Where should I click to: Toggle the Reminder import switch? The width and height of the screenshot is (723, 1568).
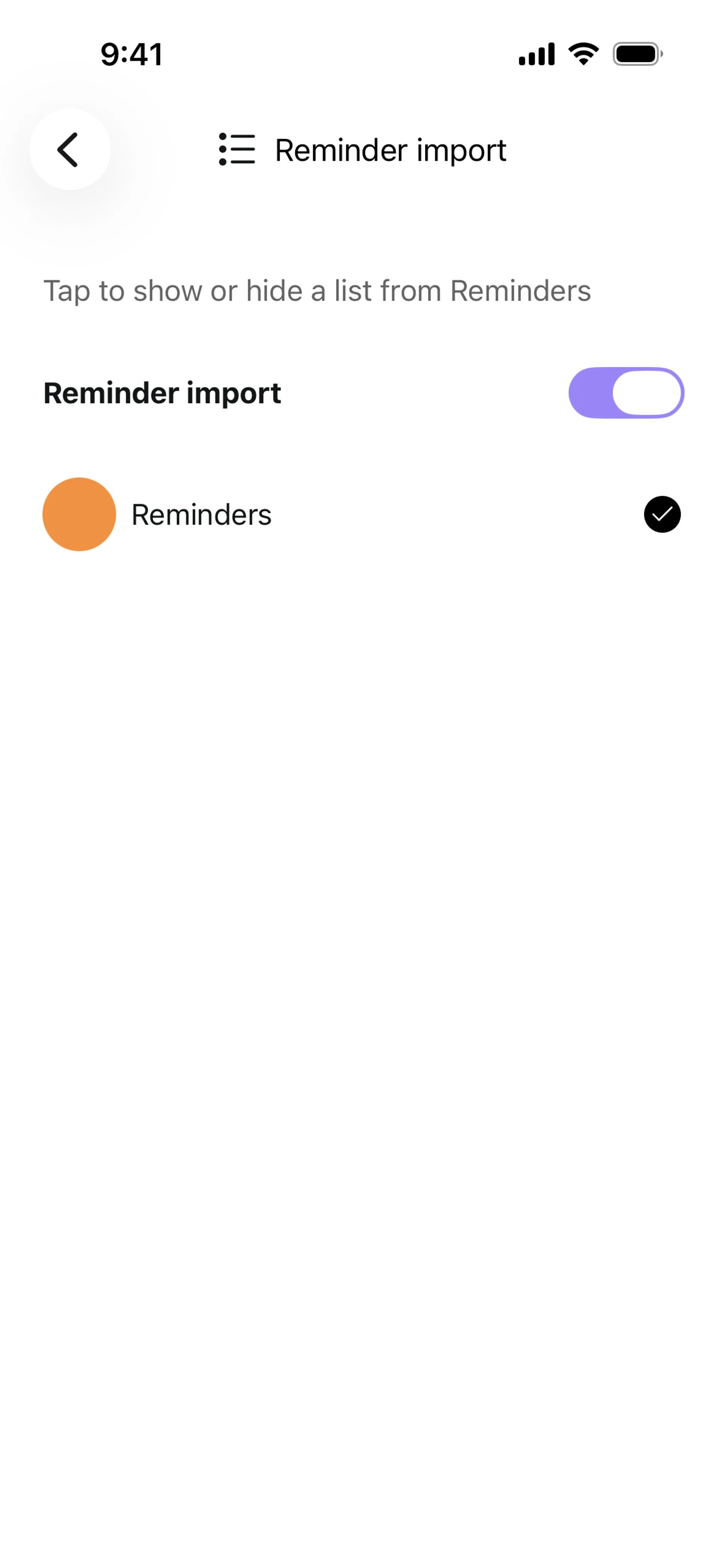click(625, 393)
